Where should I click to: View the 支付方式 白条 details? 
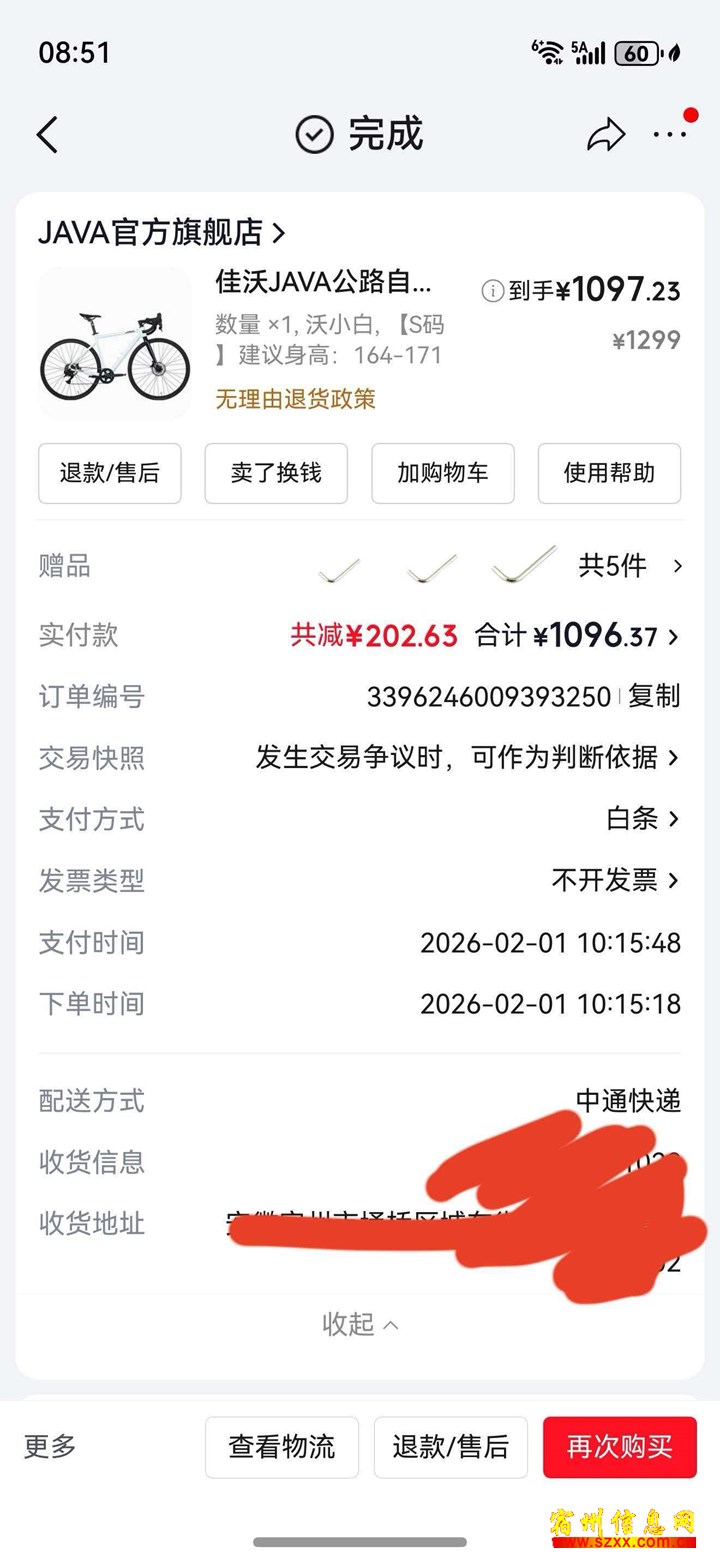(x=643, y=819)
